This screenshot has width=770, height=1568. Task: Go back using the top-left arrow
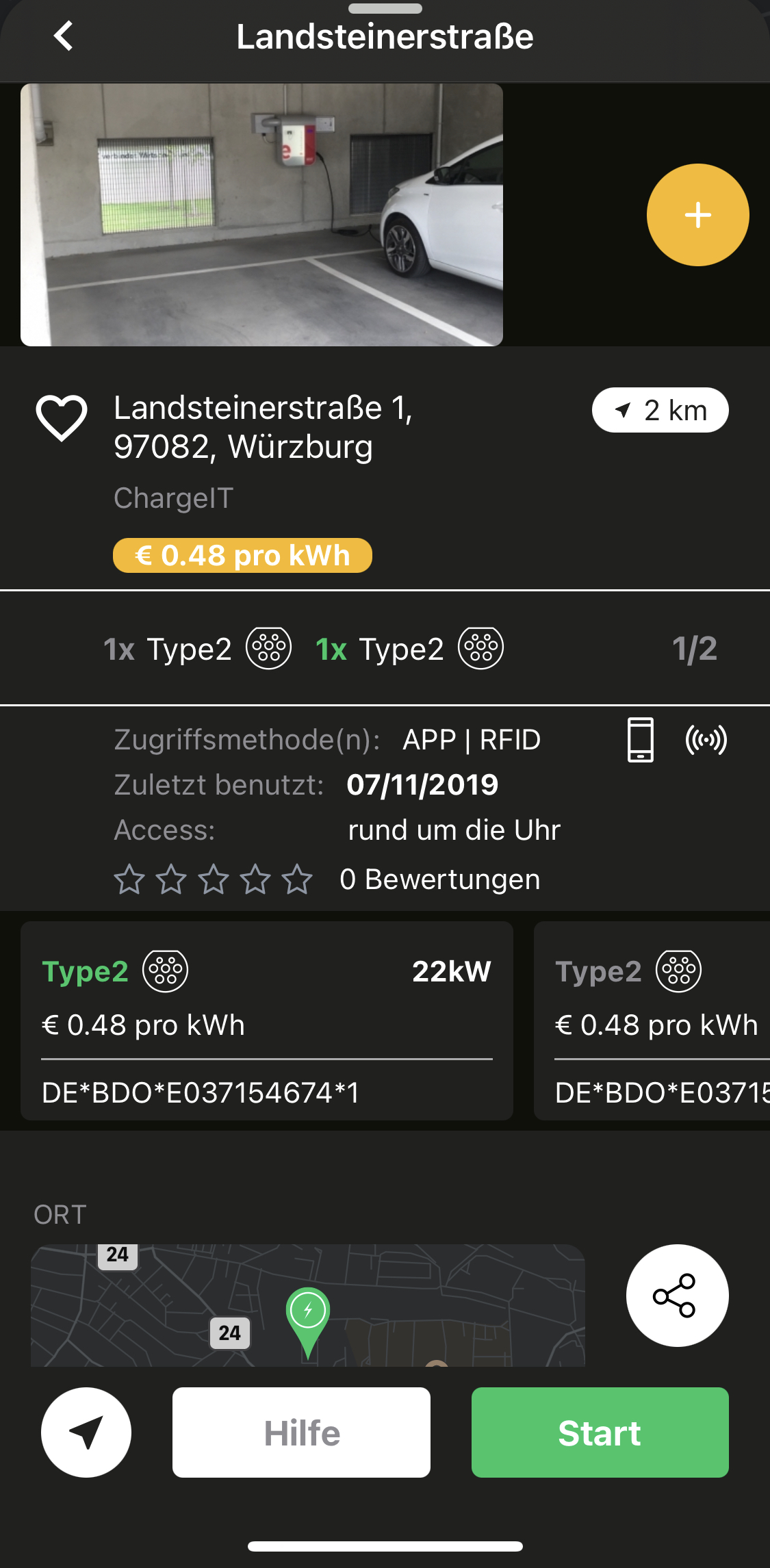64,36
